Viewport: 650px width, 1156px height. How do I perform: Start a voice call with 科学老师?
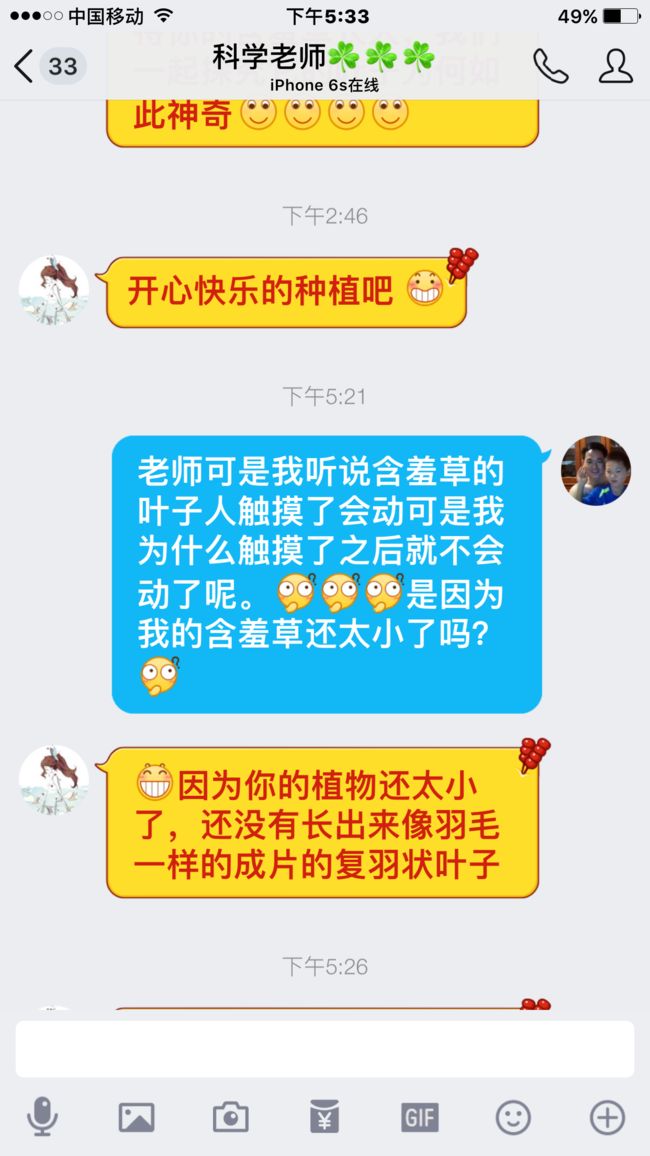[x=551, y=66]
